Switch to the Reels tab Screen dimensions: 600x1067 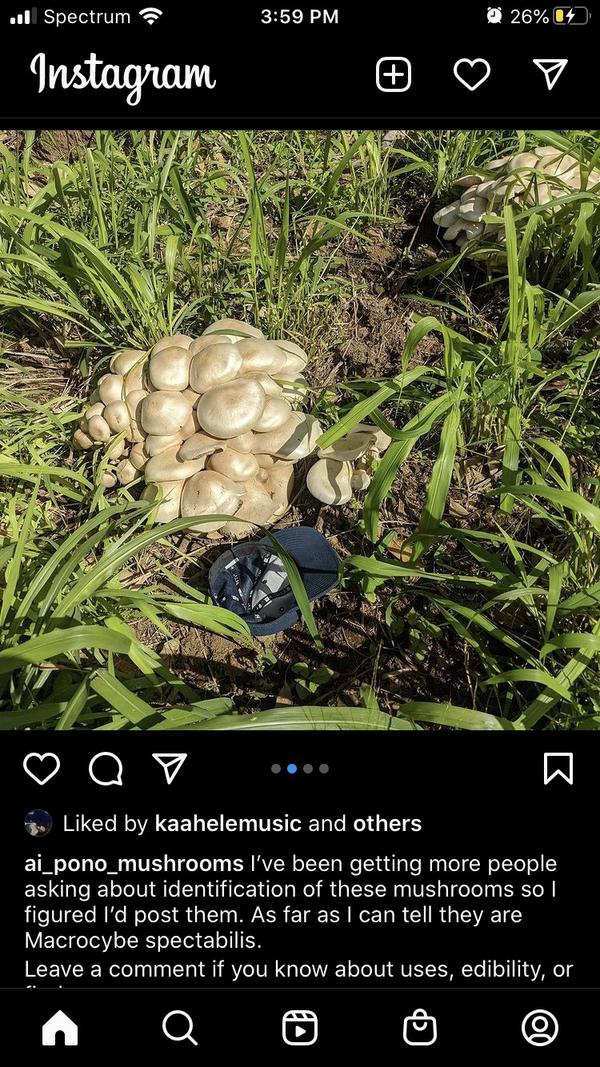pos(300,1027)
